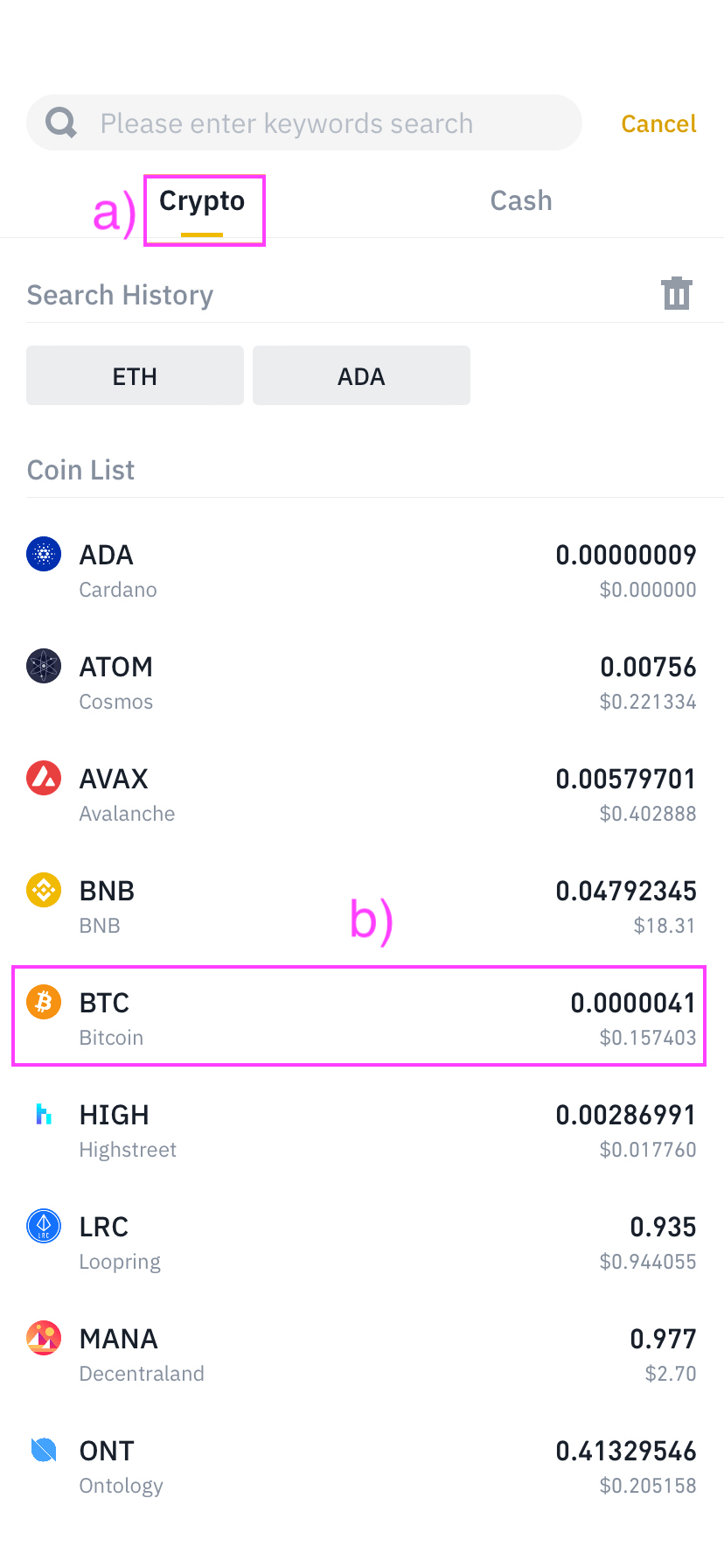Open HIGH Highstreet coin
Viewport: 724px width, 1568px height.
[361, 1130]
